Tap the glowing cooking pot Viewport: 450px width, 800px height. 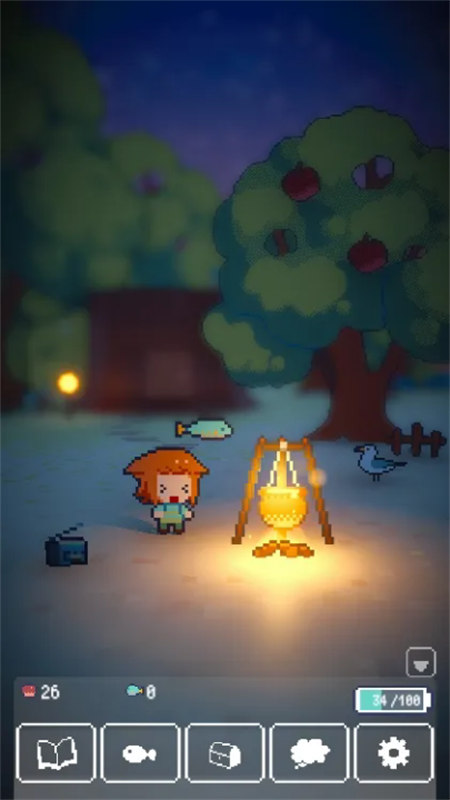(283, 508)
